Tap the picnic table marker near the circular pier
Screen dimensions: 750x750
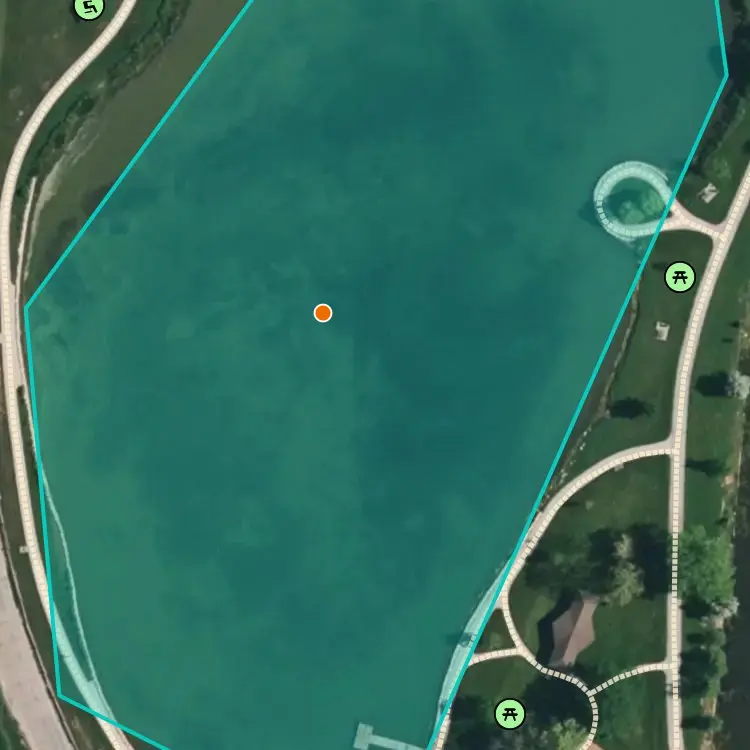(x=680, y=277)
